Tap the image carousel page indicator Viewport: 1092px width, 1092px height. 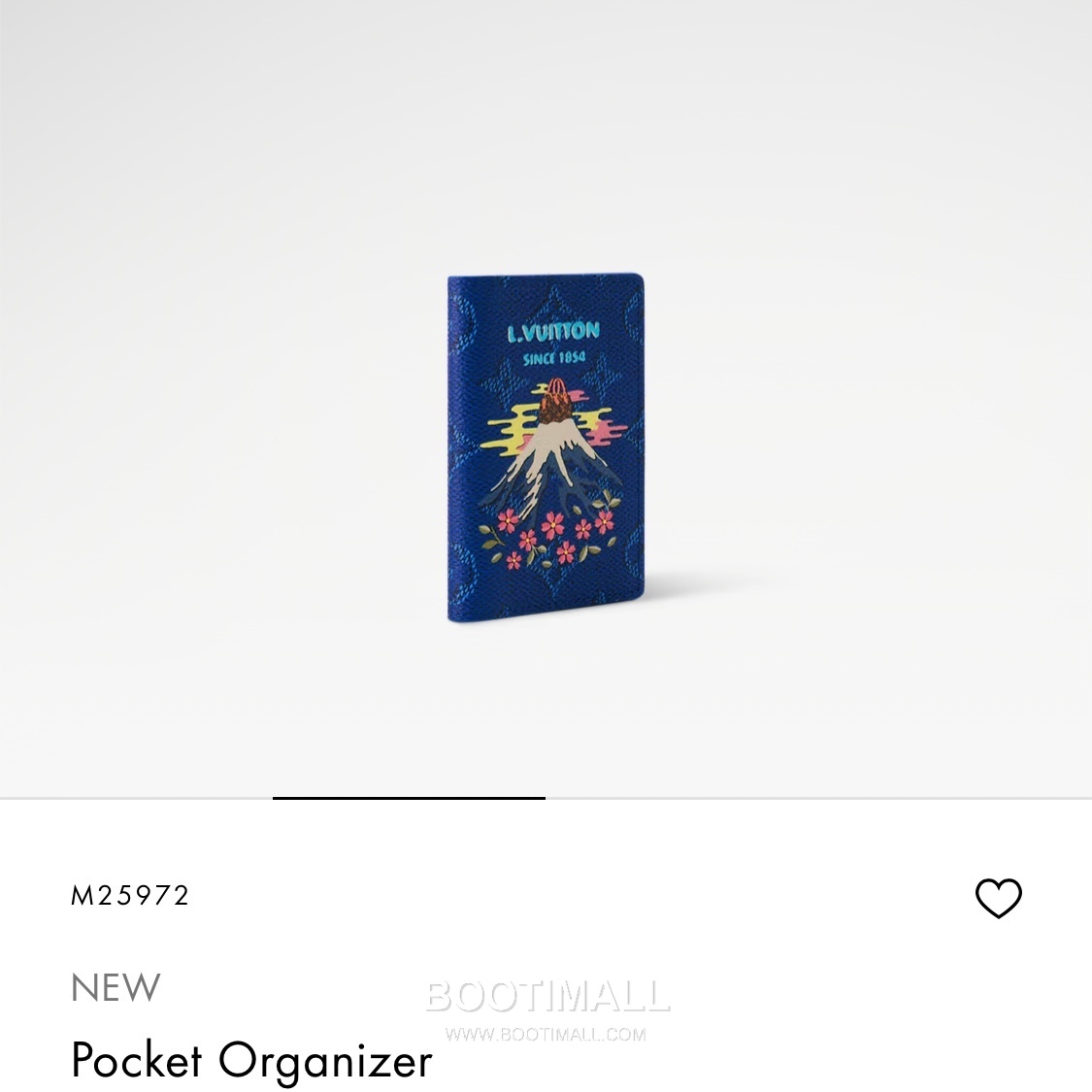(409, 798)
